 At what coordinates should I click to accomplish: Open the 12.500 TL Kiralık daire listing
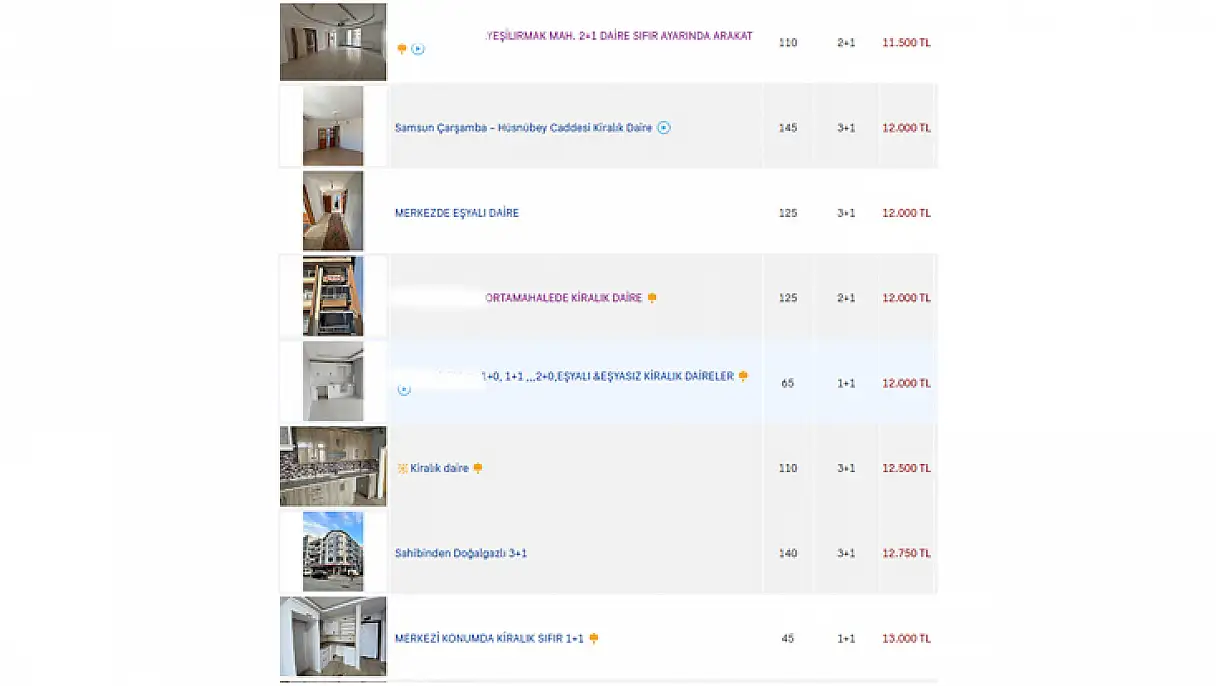pyautogui.click(x=439, y=468)
